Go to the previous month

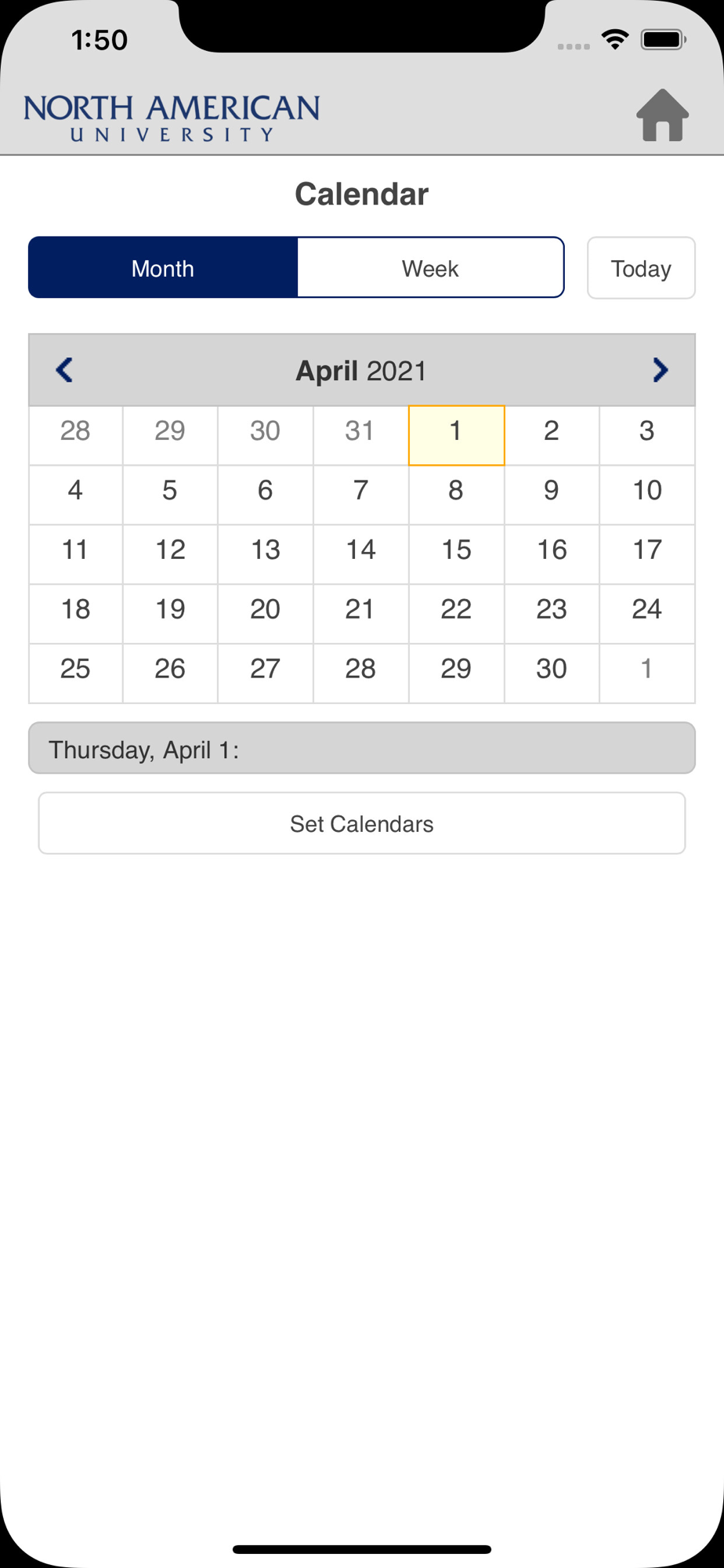[x=64, y=370]
